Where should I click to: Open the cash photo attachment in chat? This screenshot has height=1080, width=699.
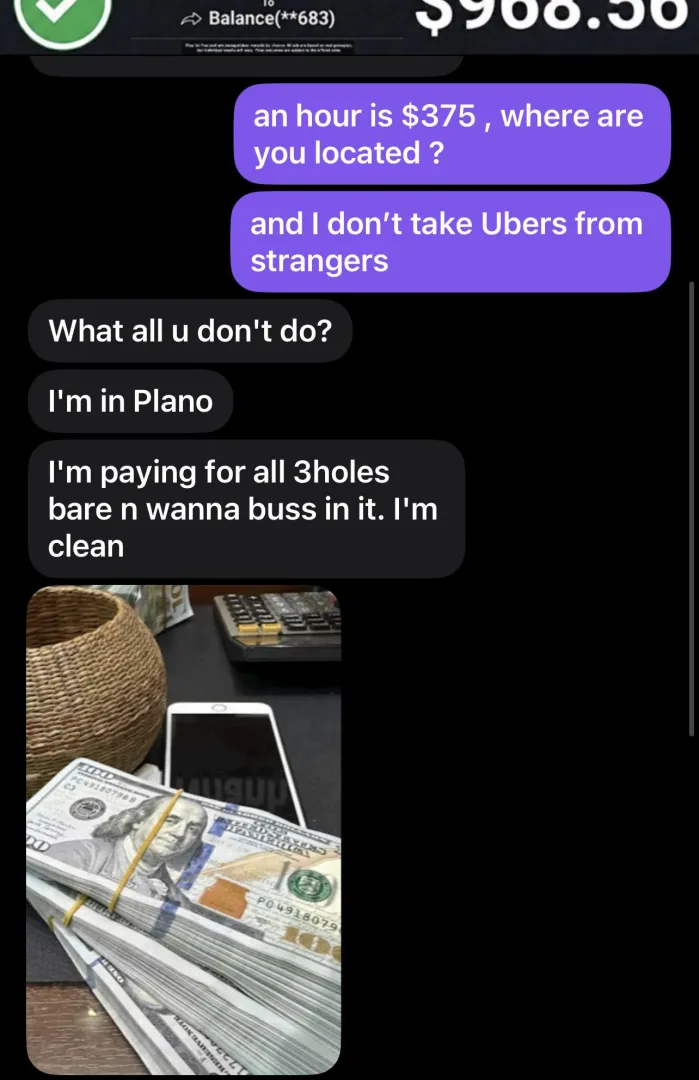[x=183, y=829]
